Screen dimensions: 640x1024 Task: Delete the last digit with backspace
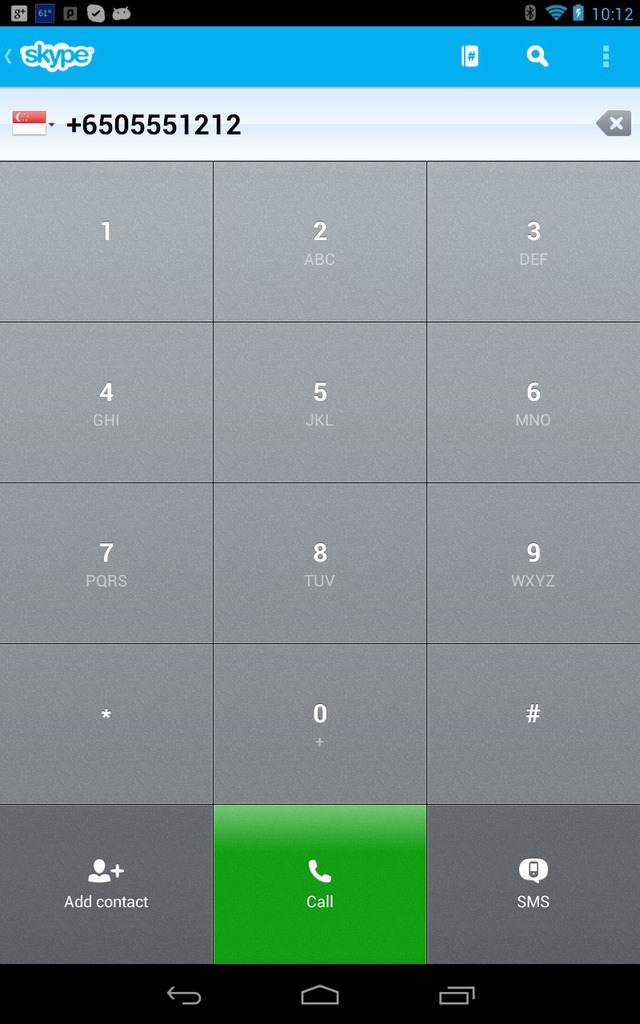pyautogui.click(x=614, y=123)
